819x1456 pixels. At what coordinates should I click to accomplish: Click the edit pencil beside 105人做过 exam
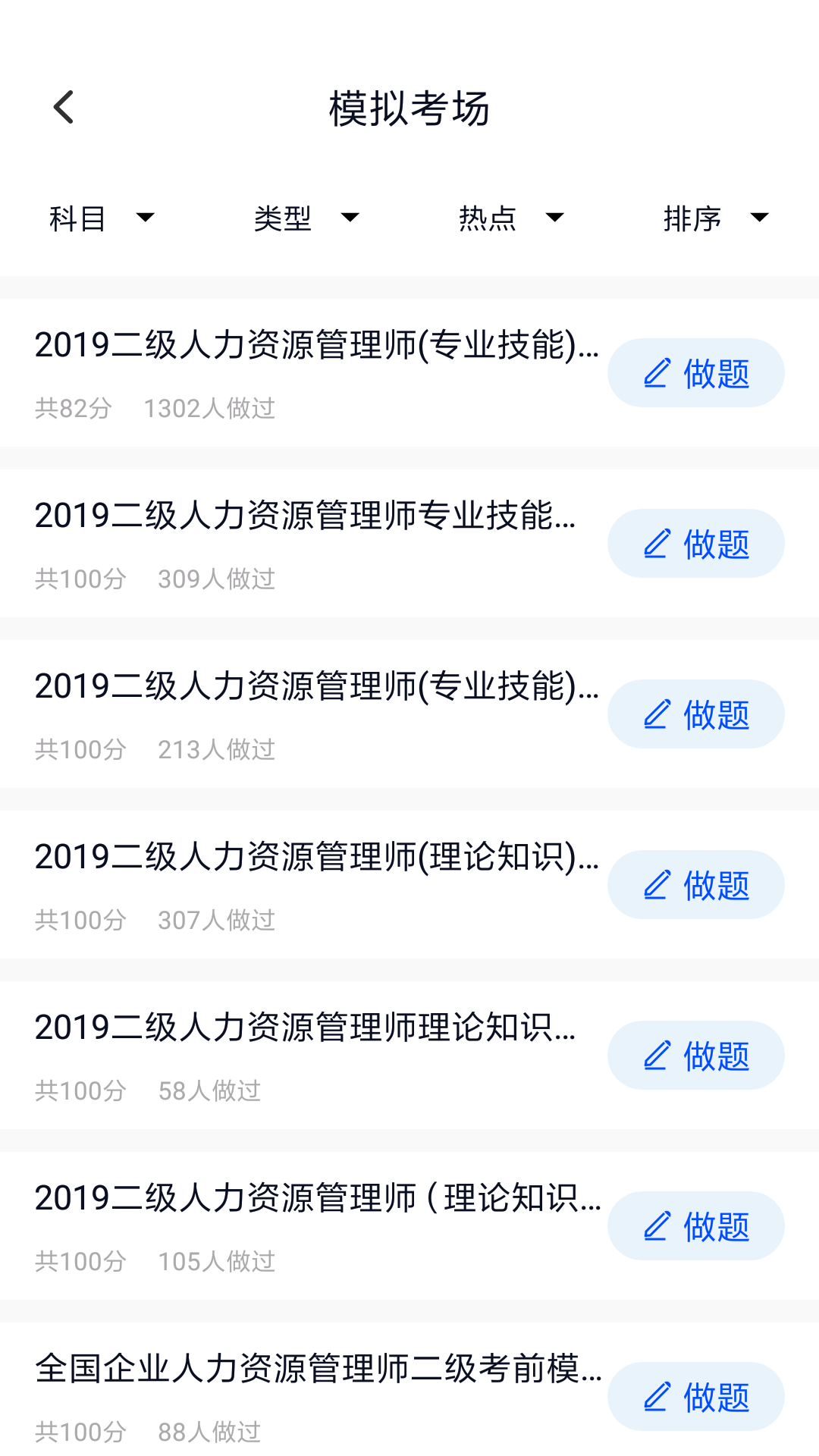pos(657,1226)
